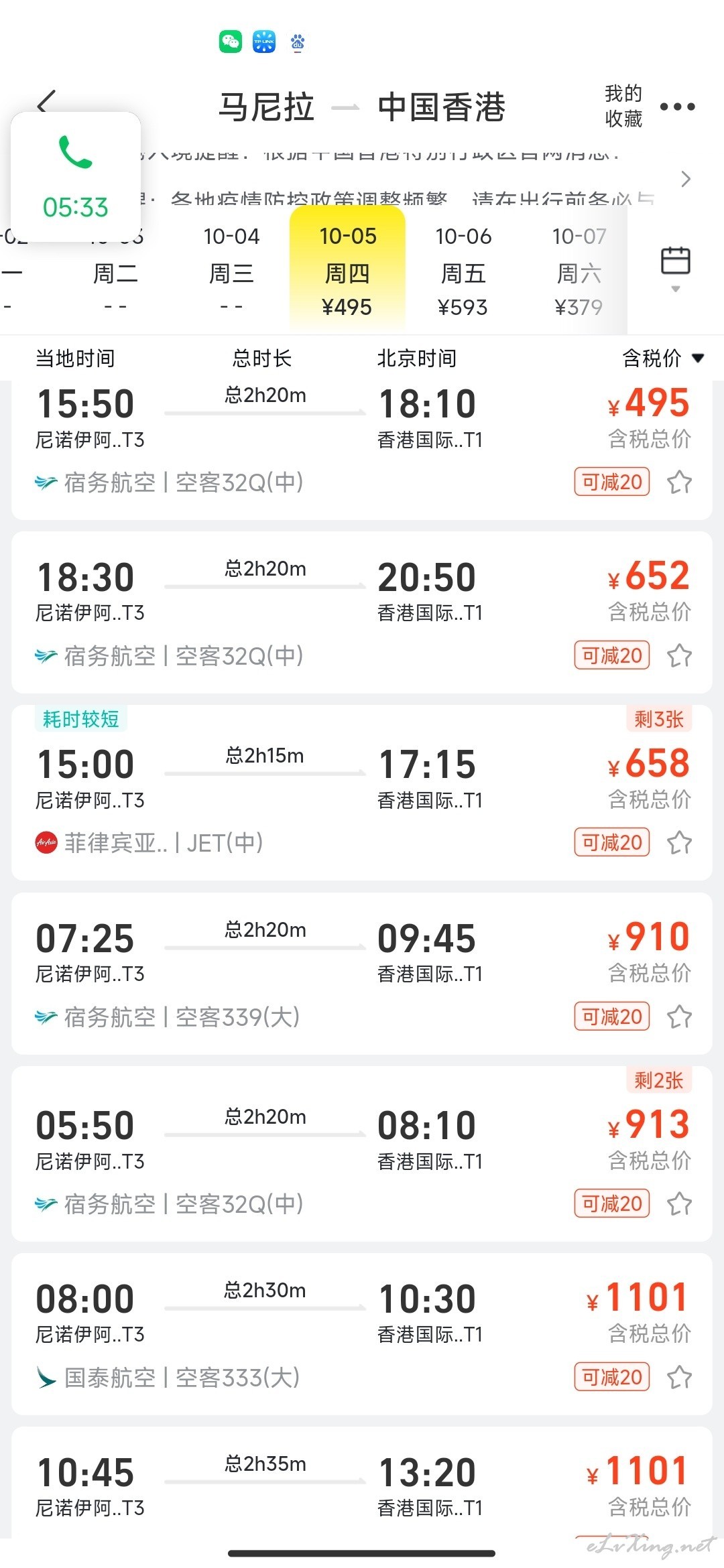Screen dimensions: 724x1568
Task: Select date 10-07 周六 ¥379
Action: (x=579, y=271)
